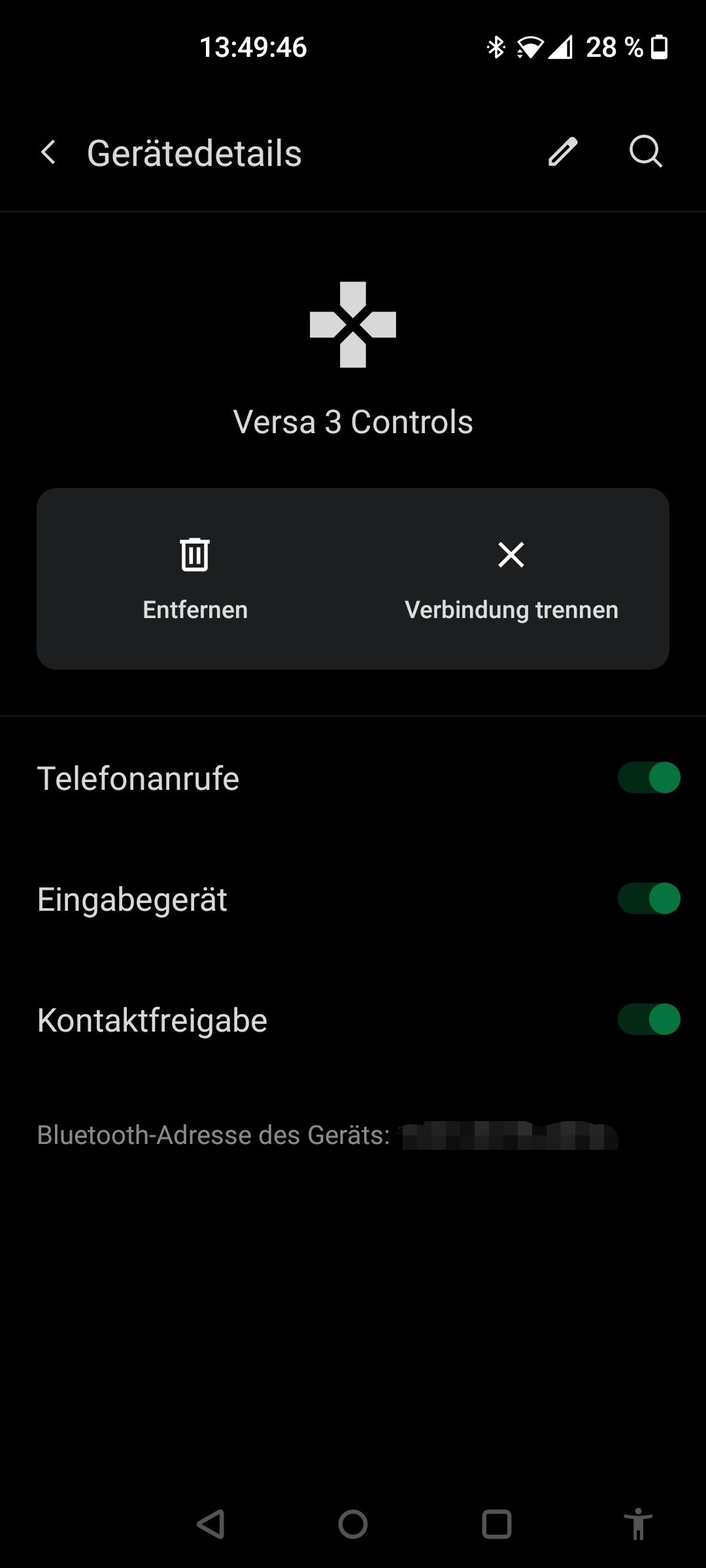Go to the system home screen
Image resolution: width=706 pixels, height=1568 pixels.
coord(353,1524)
